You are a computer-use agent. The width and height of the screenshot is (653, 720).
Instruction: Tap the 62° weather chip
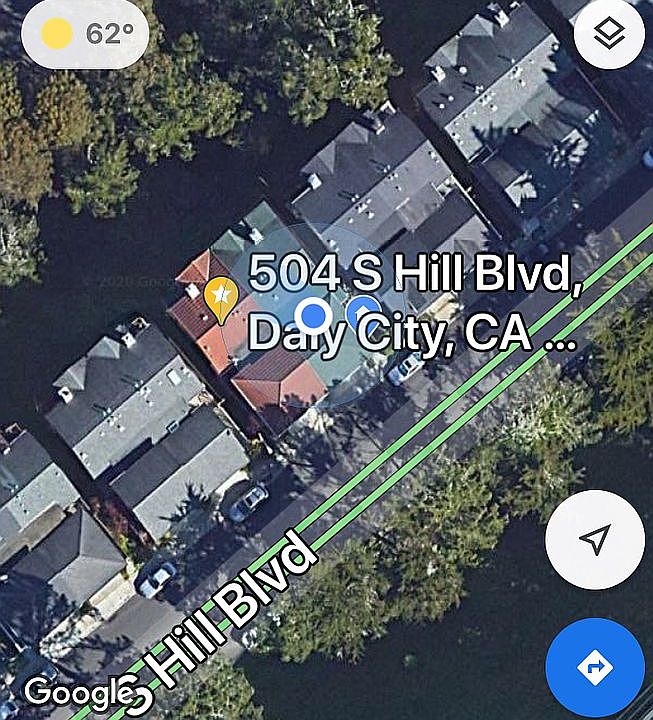coord(85,35)
